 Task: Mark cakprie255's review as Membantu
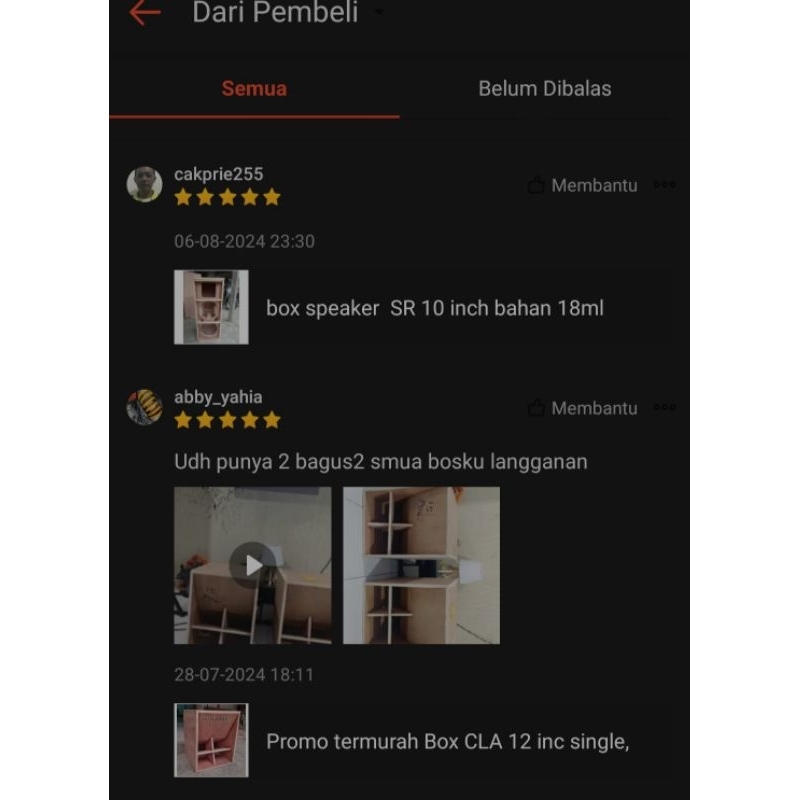[582, 185]
